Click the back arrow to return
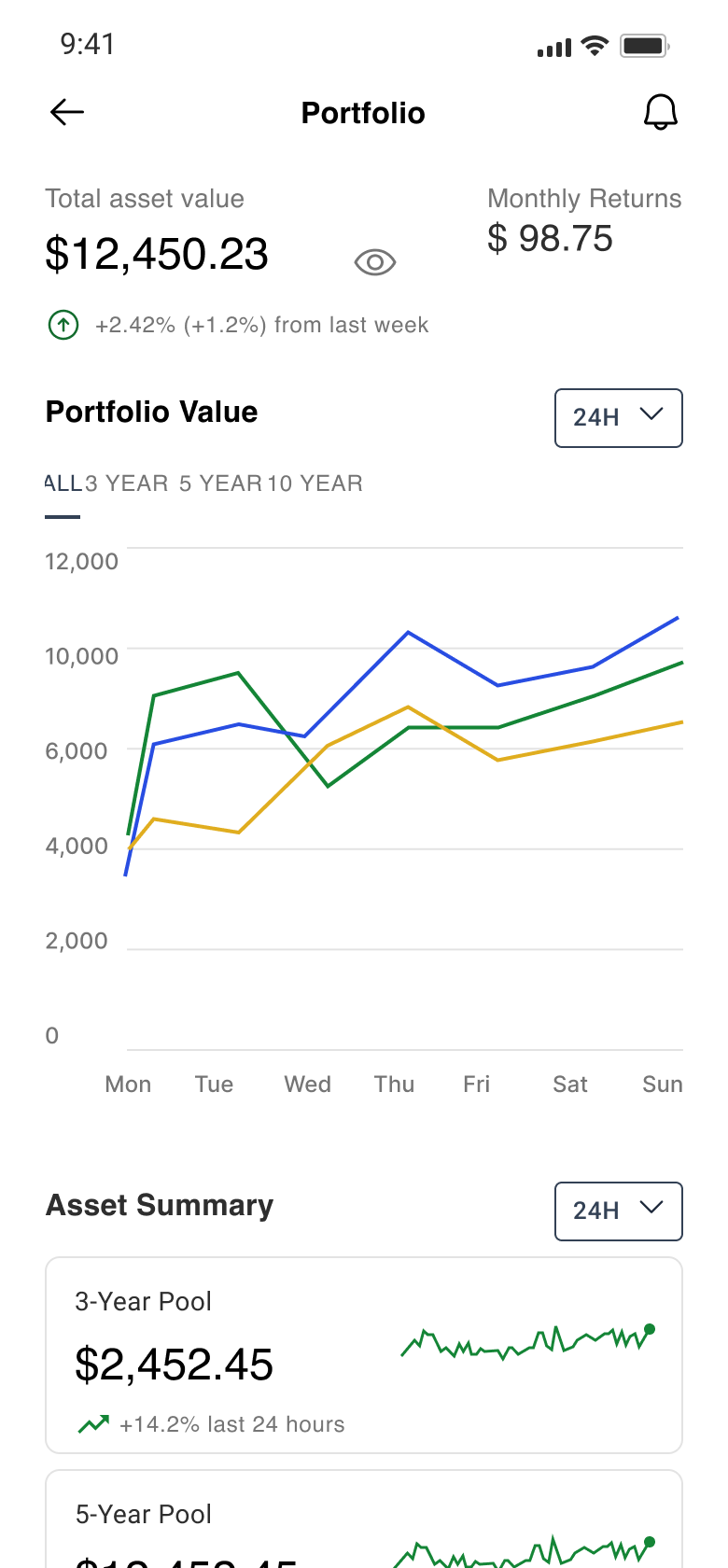The width and height of the screenshot is (728, 1568). coord(65,112)
